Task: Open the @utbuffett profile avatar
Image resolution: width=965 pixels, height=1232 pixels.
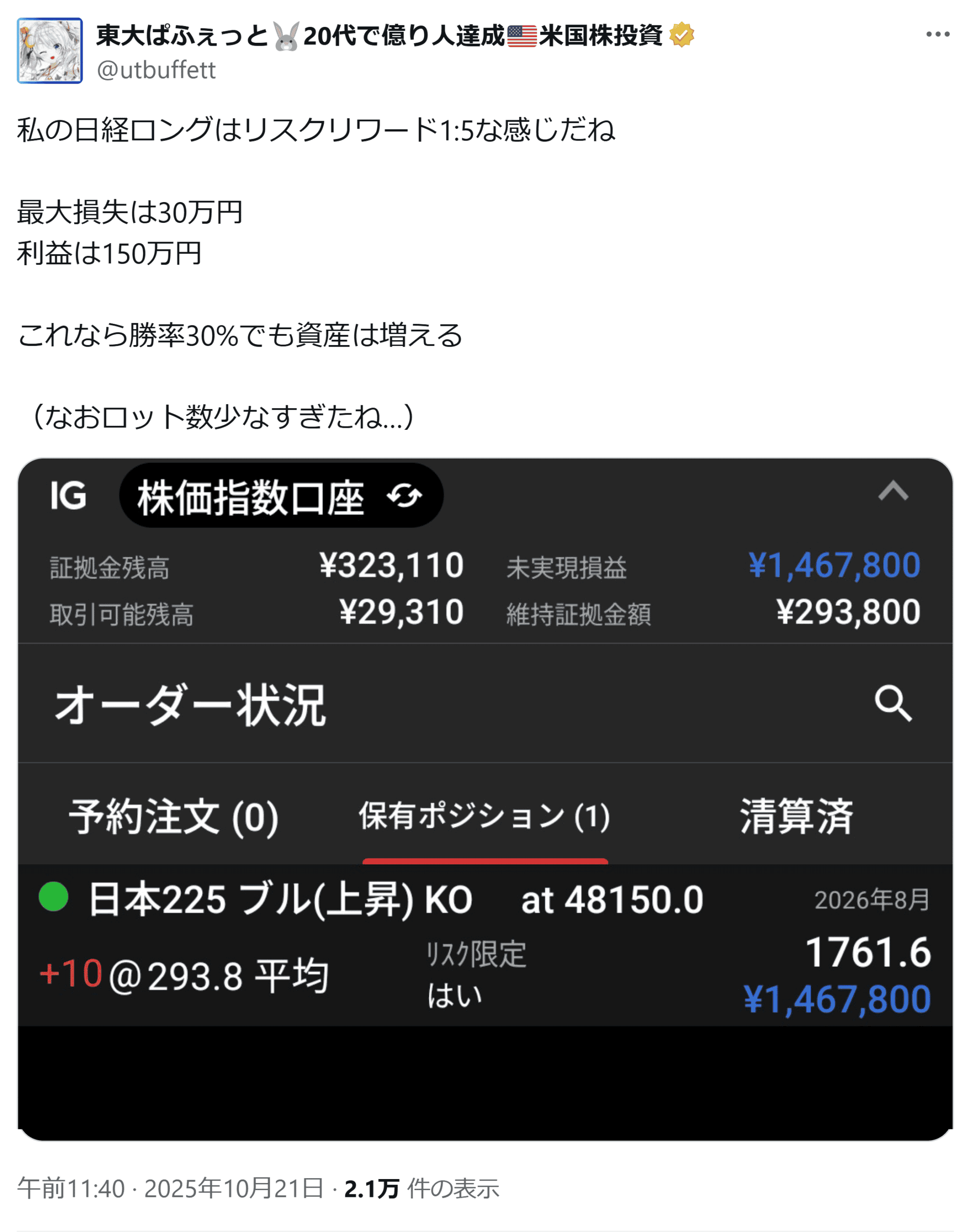Action: [50, 51]
